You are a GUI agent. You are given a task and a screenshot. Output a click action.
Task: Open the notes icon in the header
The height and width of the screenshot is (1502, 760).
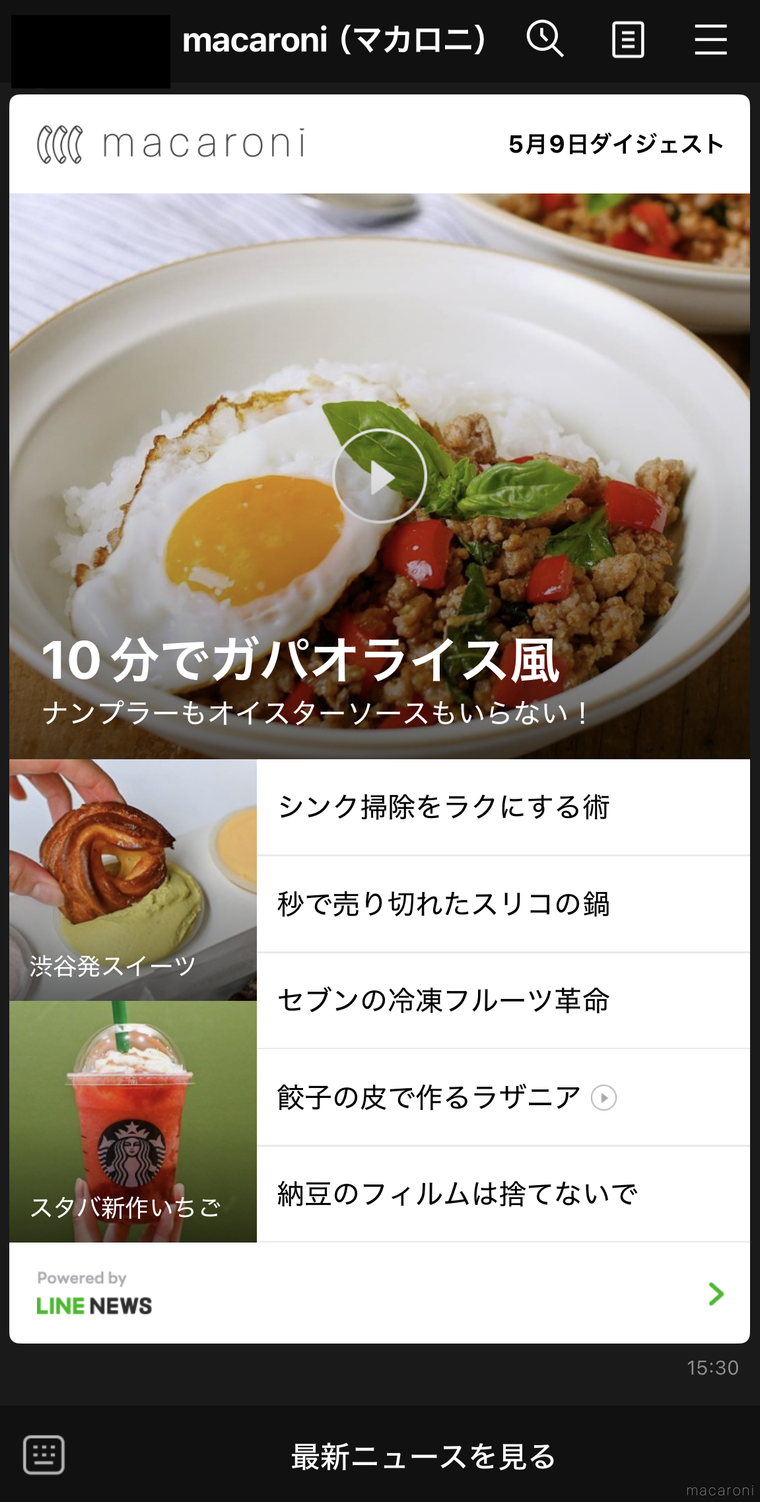click(x=628, y=40)
